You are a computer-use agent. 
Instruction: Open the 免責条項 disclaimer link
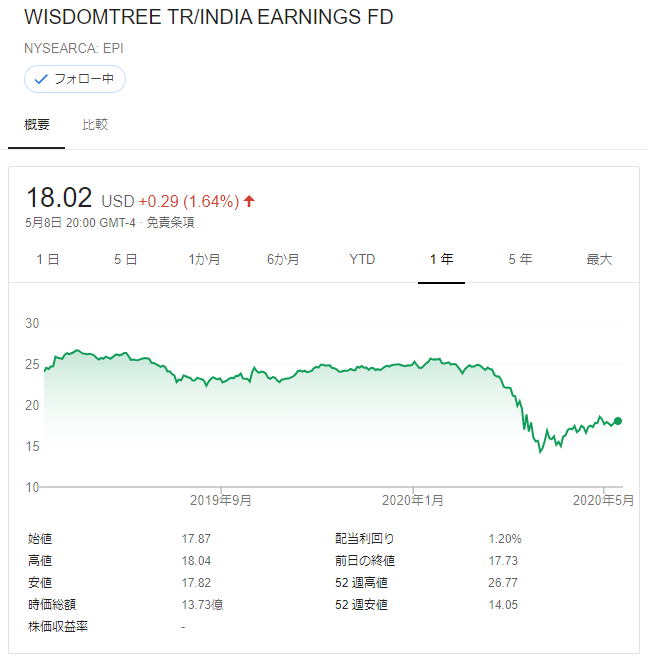[x=170, y=223]
